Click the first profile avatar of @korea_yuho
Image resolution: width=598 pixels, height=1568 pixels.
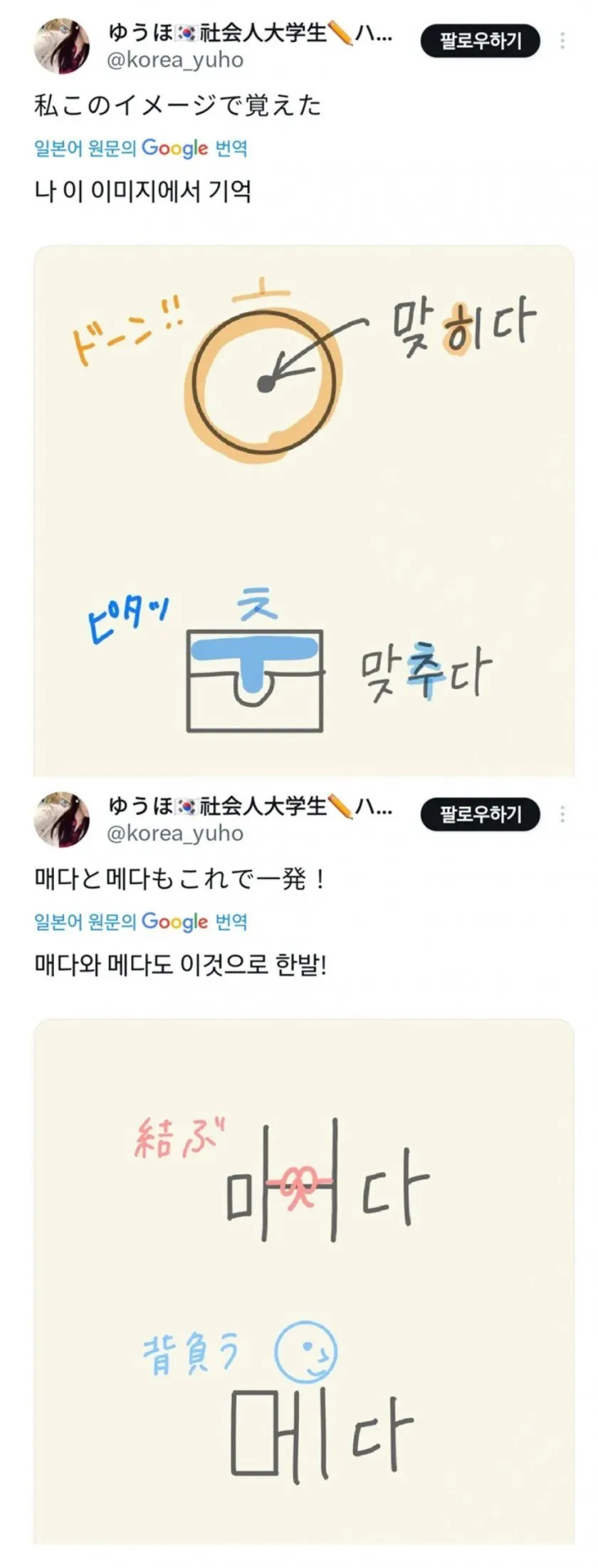pos(64,44)
